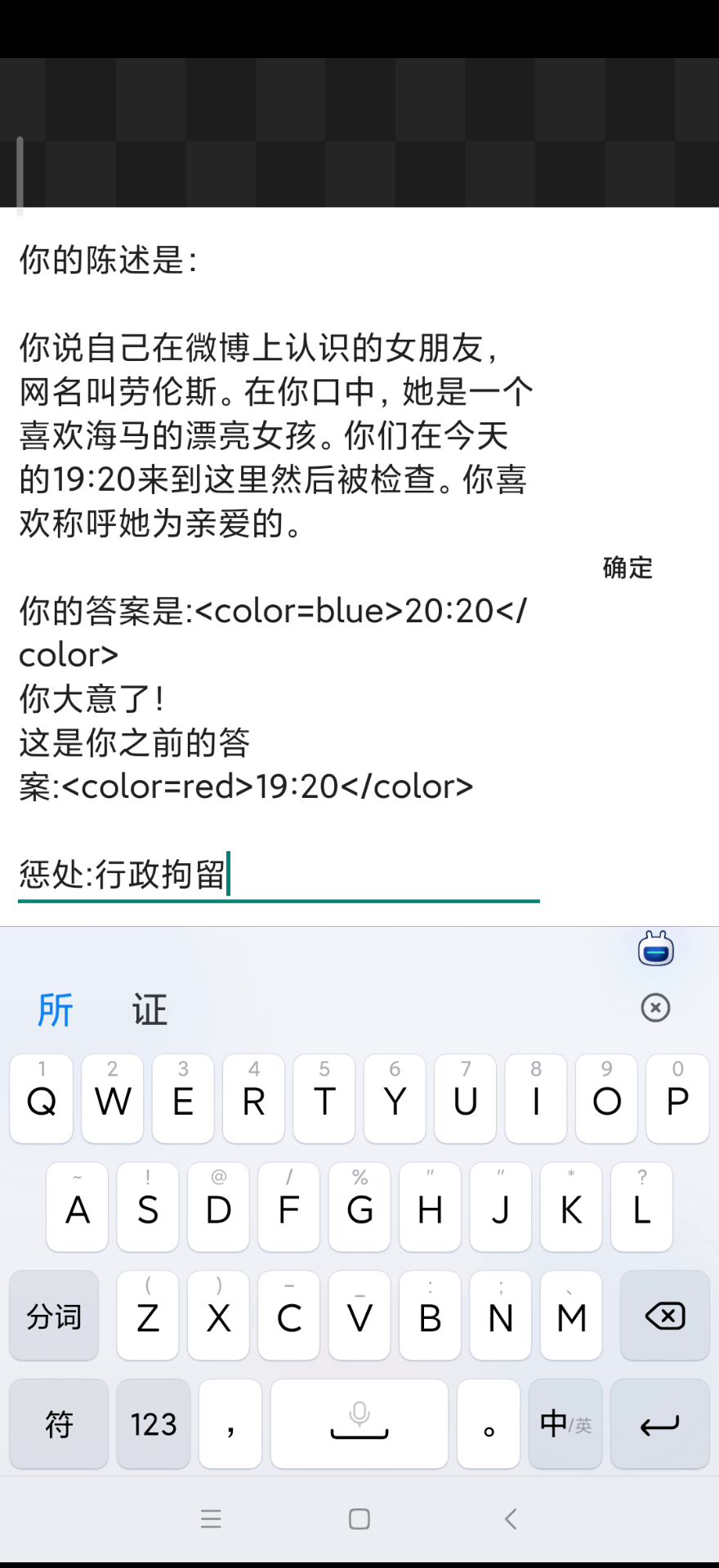Hit the return key on keyboard
719x1568 pixels.
tap(659, 1424)
